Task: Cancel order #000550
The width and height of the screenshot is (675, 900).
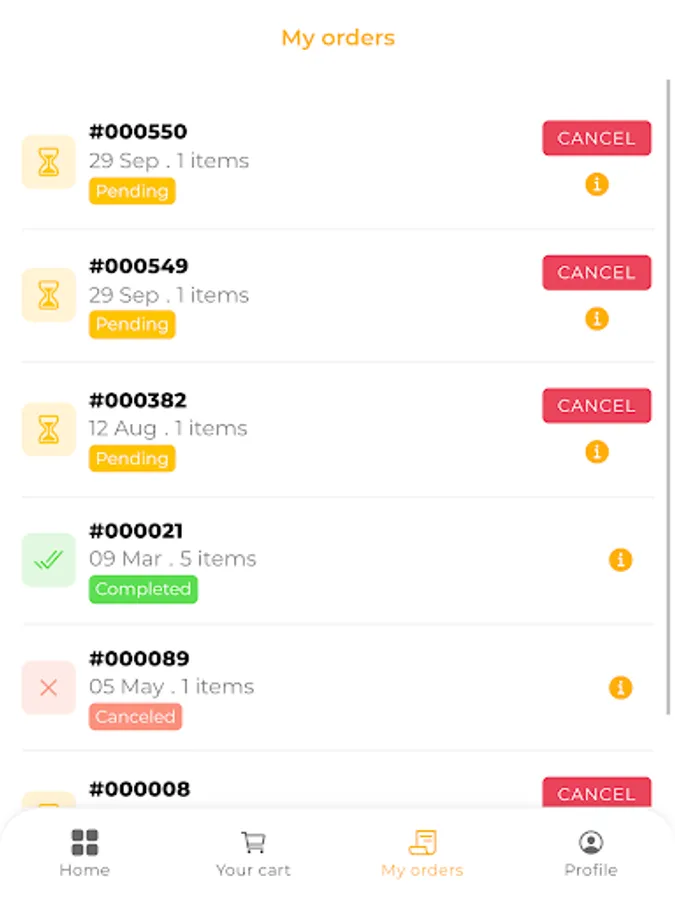Action: (596, 138)
